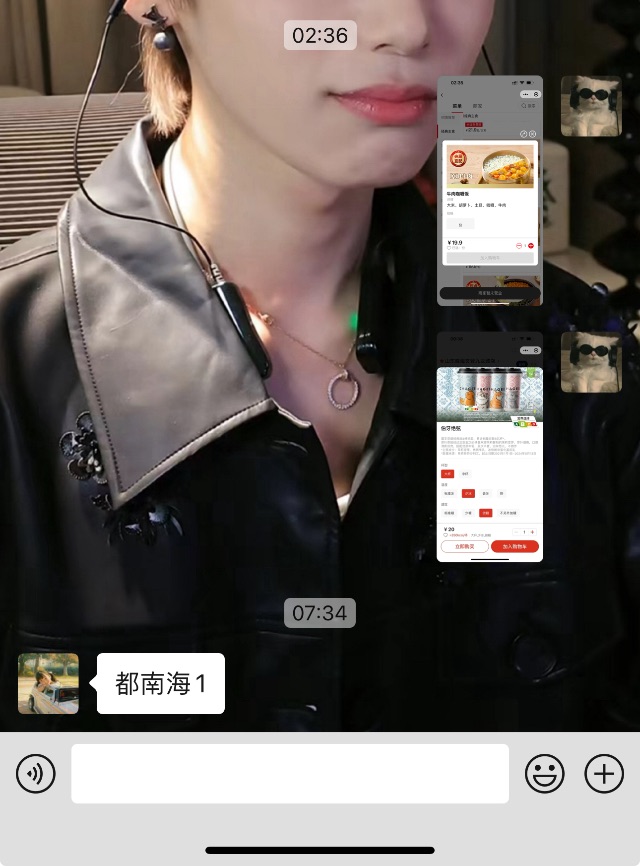Viewport: 640px width, 866px height.
Task: Switch to voice message input
Action: point(36,774)
